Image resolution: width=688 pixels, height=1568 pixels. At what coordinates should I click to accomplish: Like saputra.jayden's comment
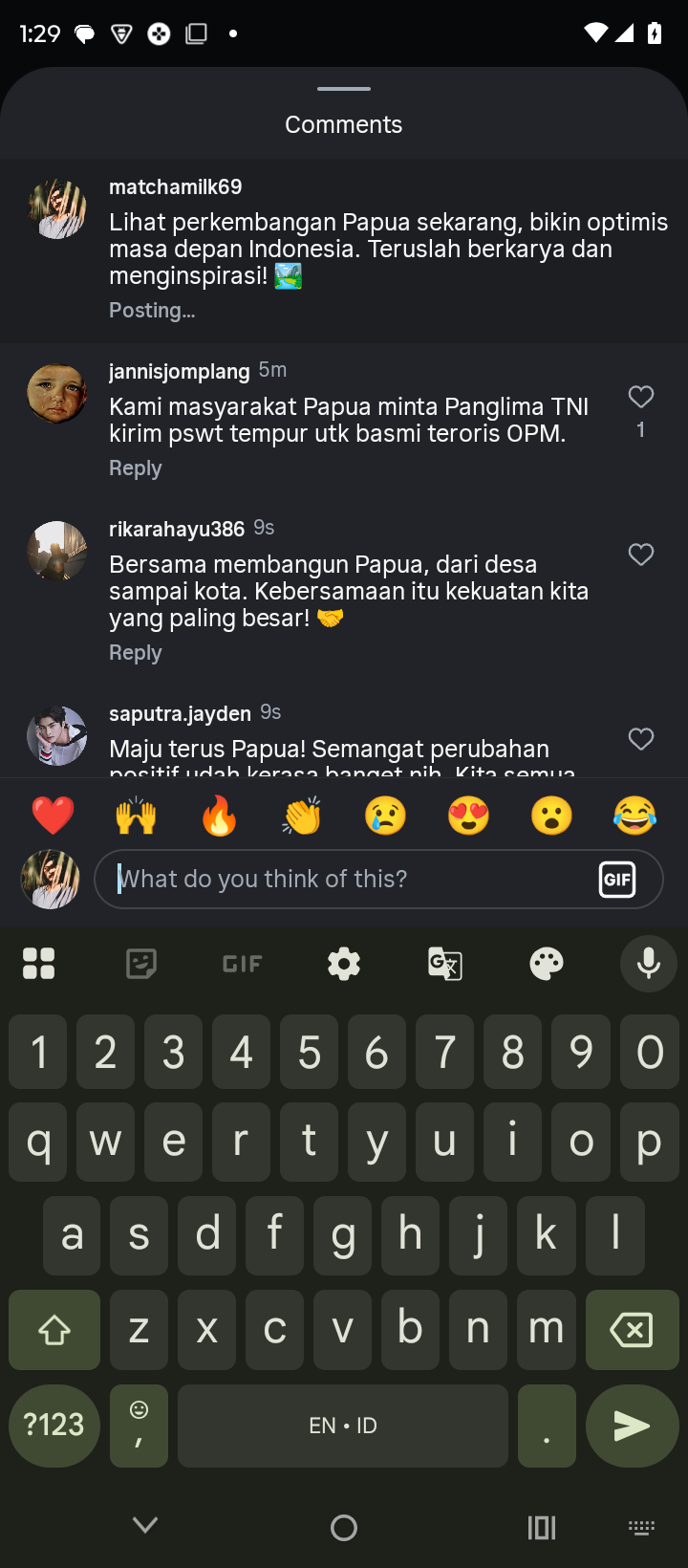point(641,739)
